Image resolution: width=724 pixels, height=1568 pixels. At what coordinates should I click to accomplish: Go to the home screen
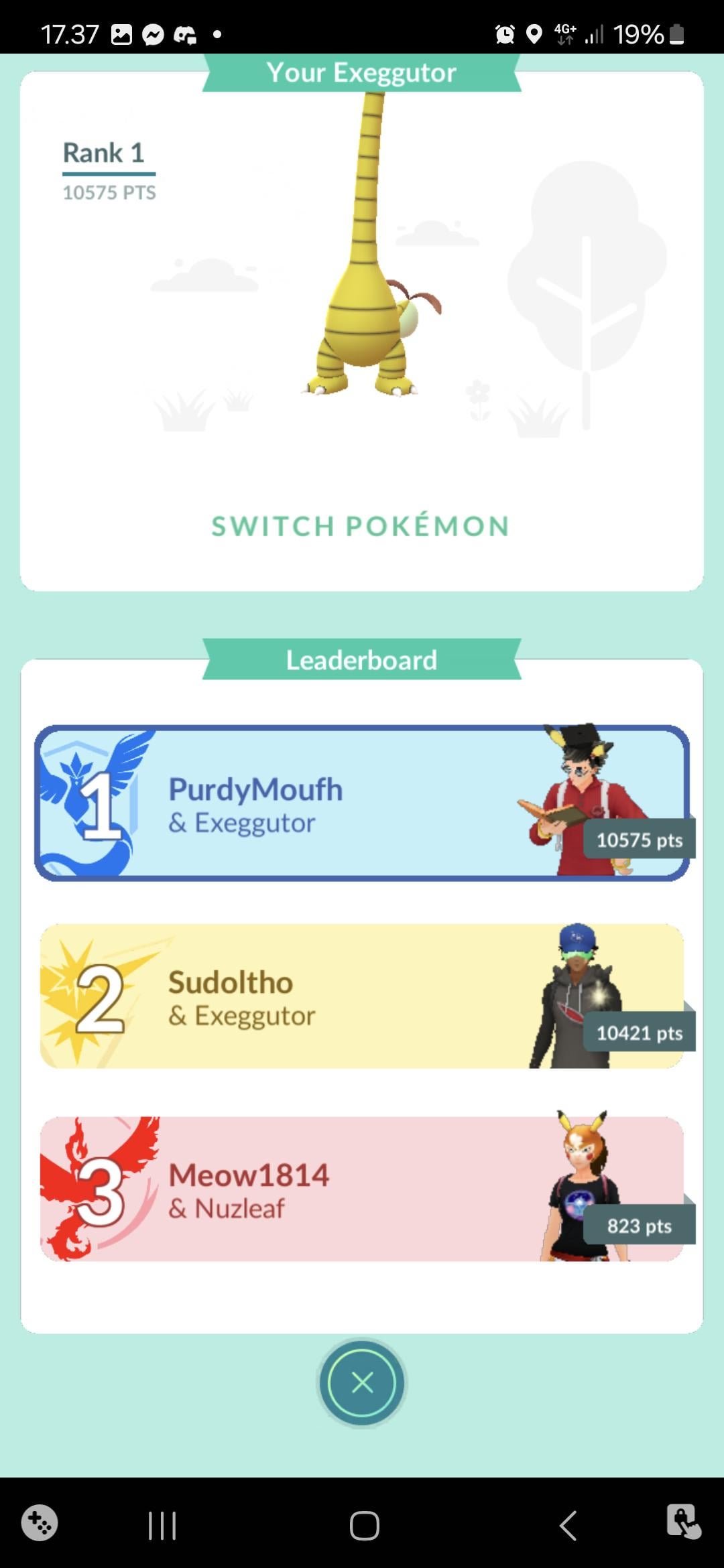(364, 1526)
